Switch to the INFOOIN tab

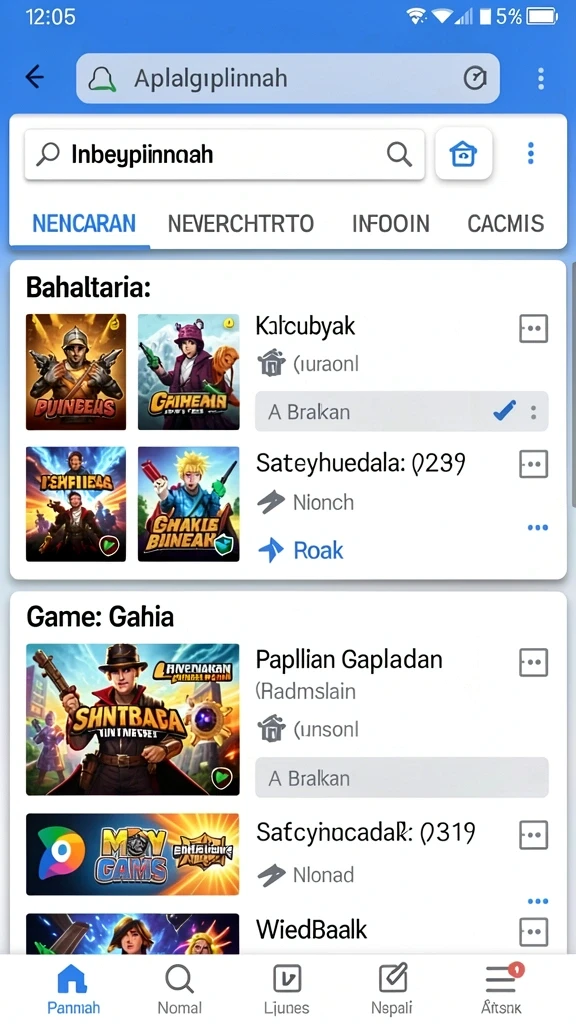click(x=391, y=224)
